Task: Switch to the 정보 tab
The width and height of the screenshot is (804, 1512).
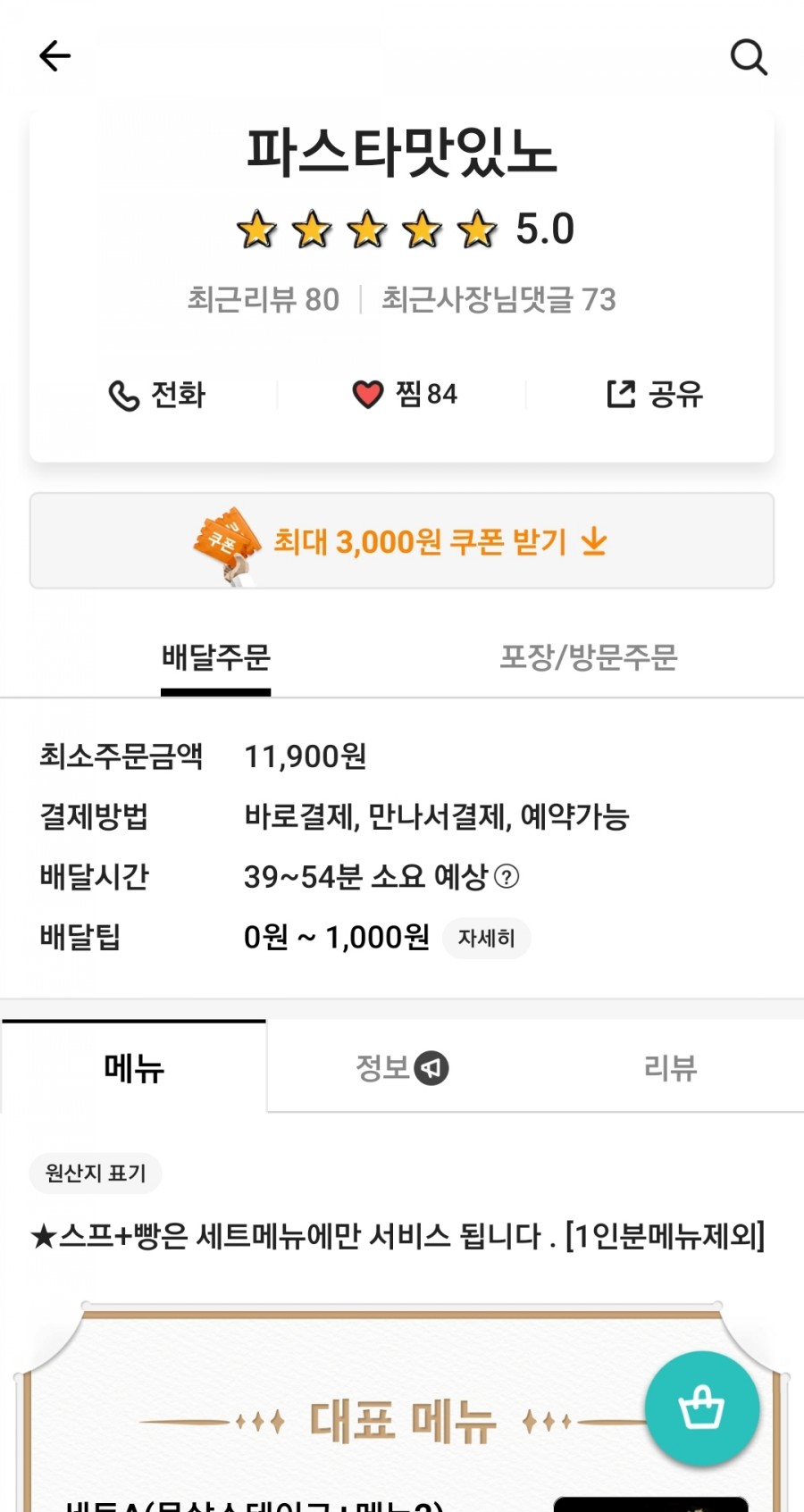Action: [401, 1067]
